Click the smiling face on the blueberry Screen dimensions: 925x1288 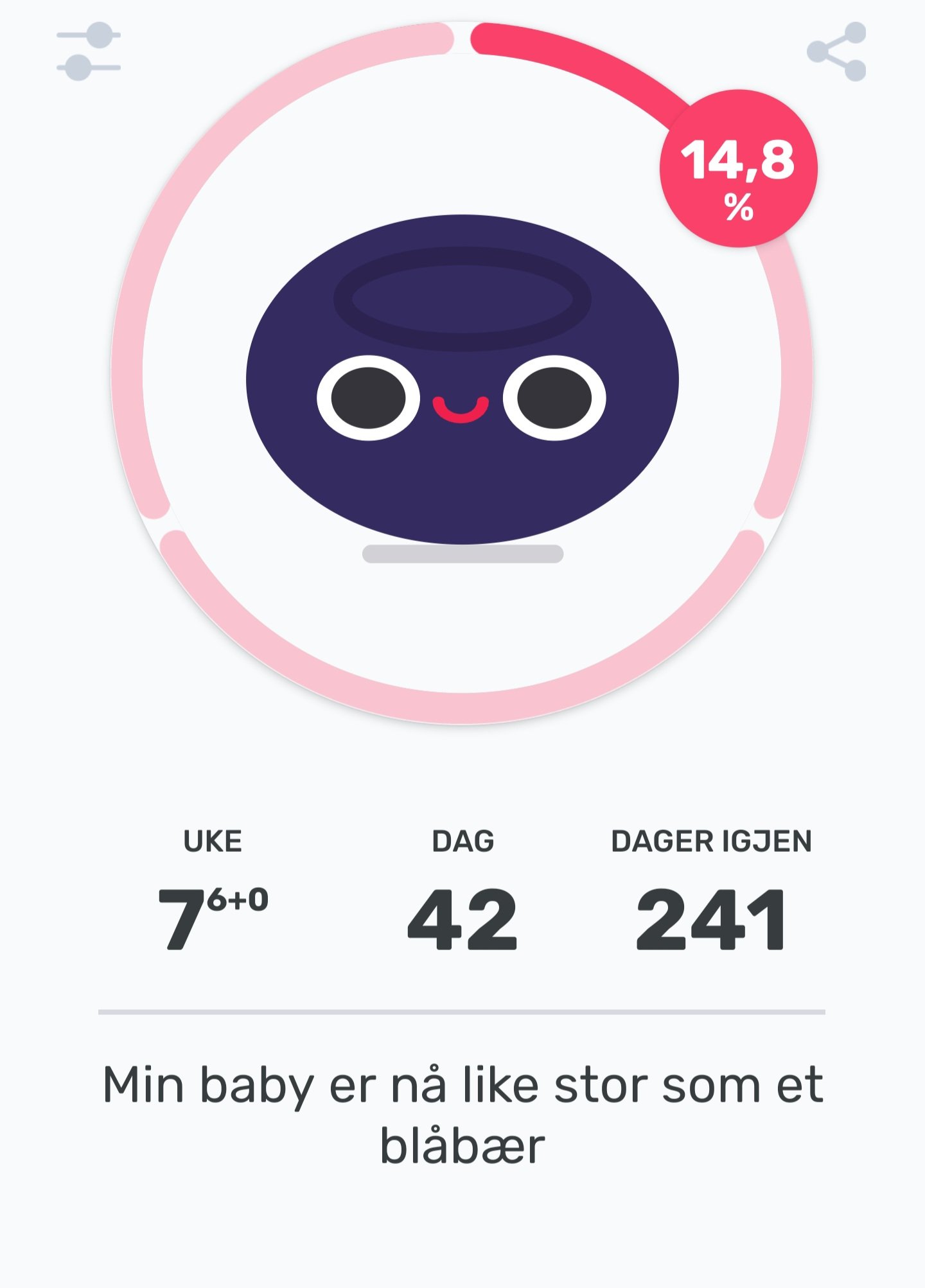(x=461, y=408)
